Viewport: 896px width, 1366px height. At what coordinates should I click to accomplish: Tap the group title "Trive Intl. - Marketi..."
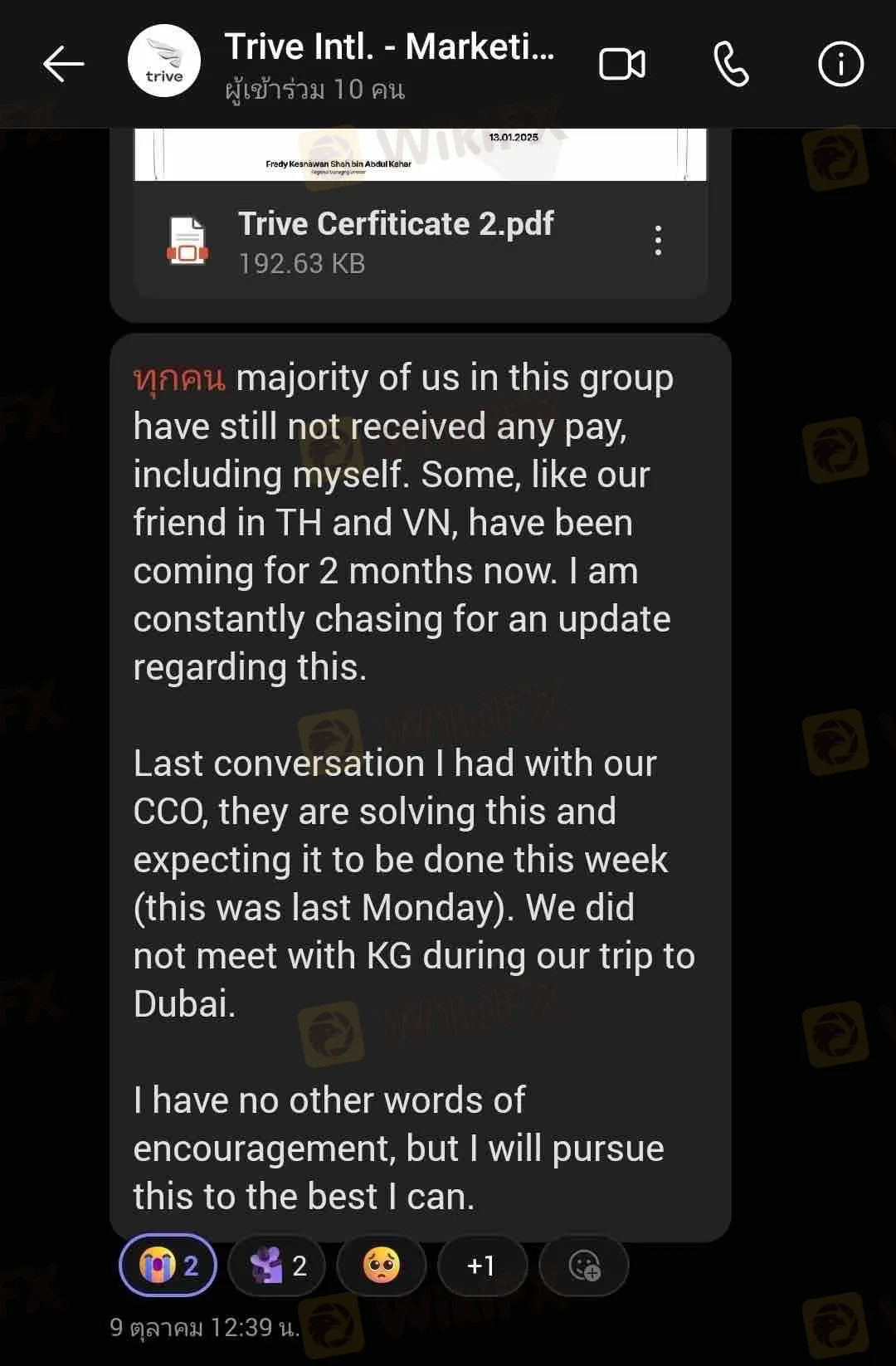coord(388,46)
